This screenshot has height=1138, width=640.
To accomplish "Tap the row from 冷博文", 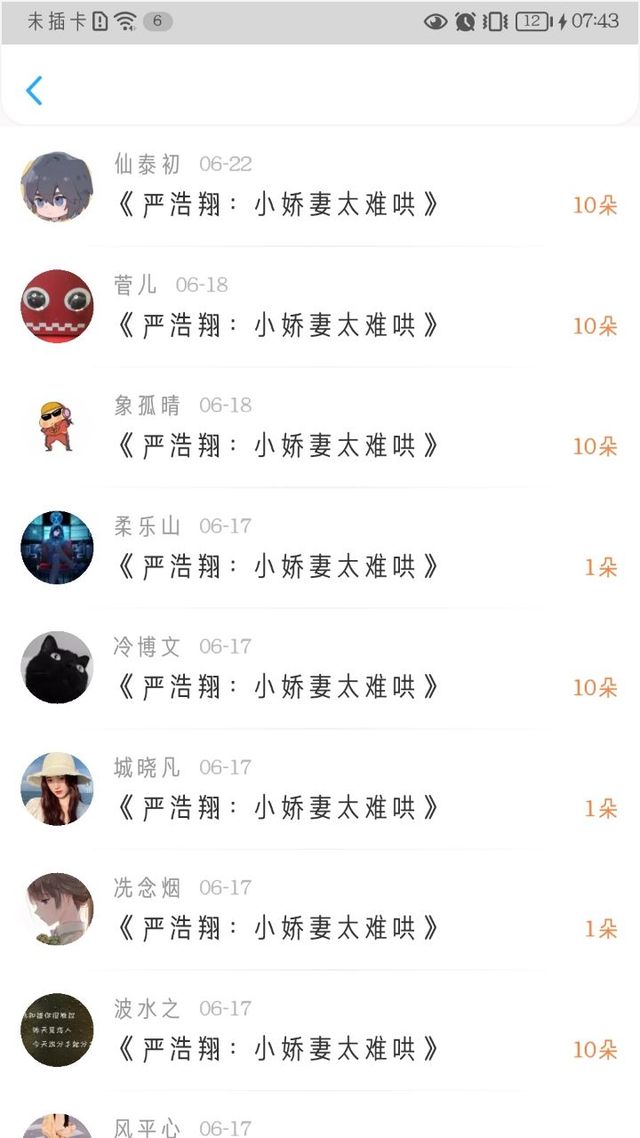I will [330, 669].
